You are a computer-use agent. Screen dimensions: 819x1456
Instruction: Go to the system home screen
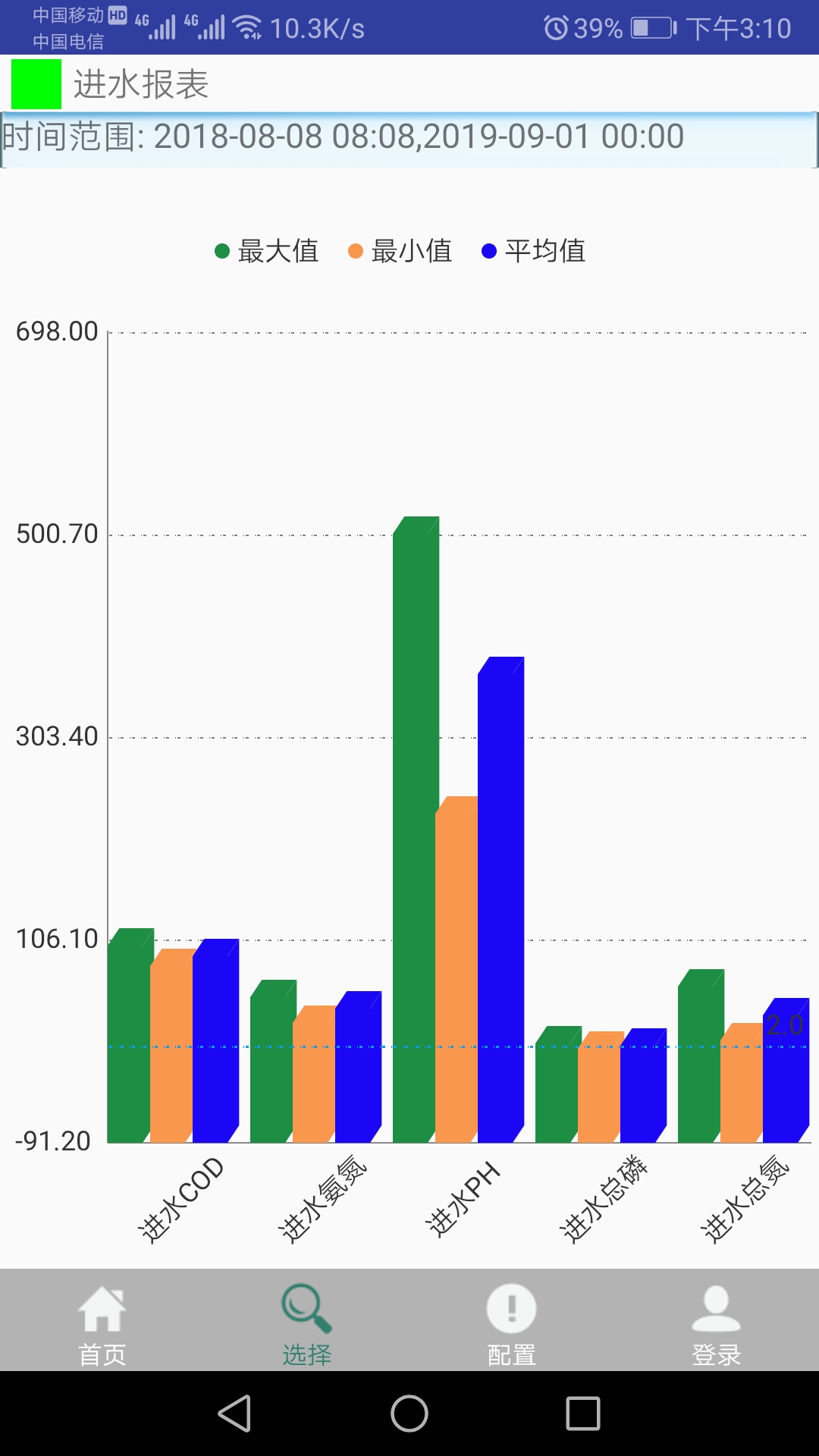point(409,1414)
